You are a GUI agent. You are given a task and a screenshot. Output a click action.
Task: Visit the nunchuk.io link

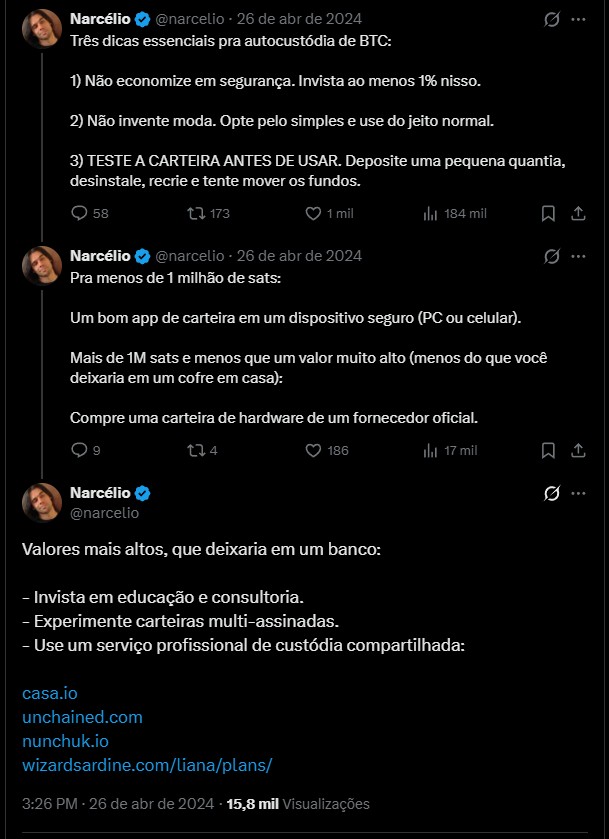65,741
